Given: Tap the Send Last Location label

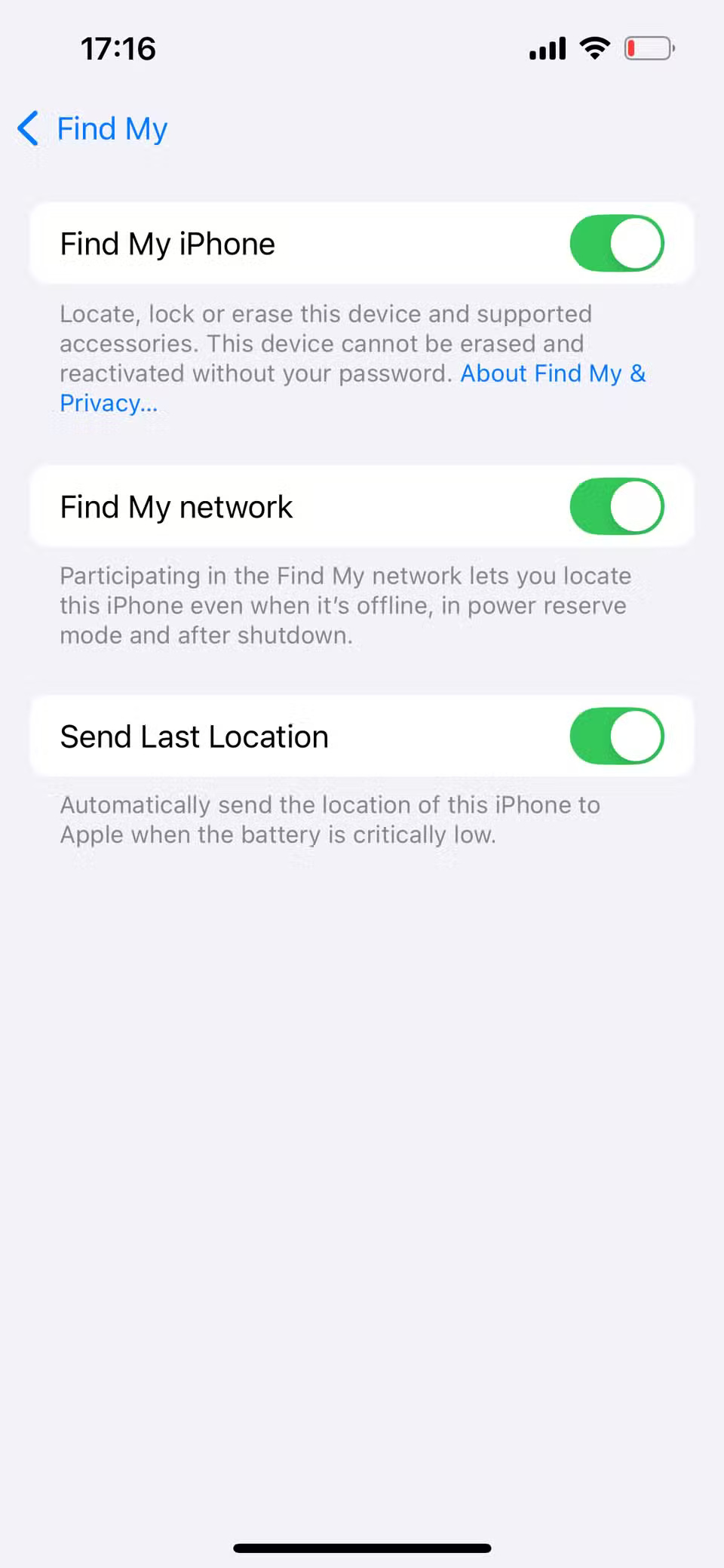Looking at the screenshot, I should pyautogui.click(x=194, y=736).
